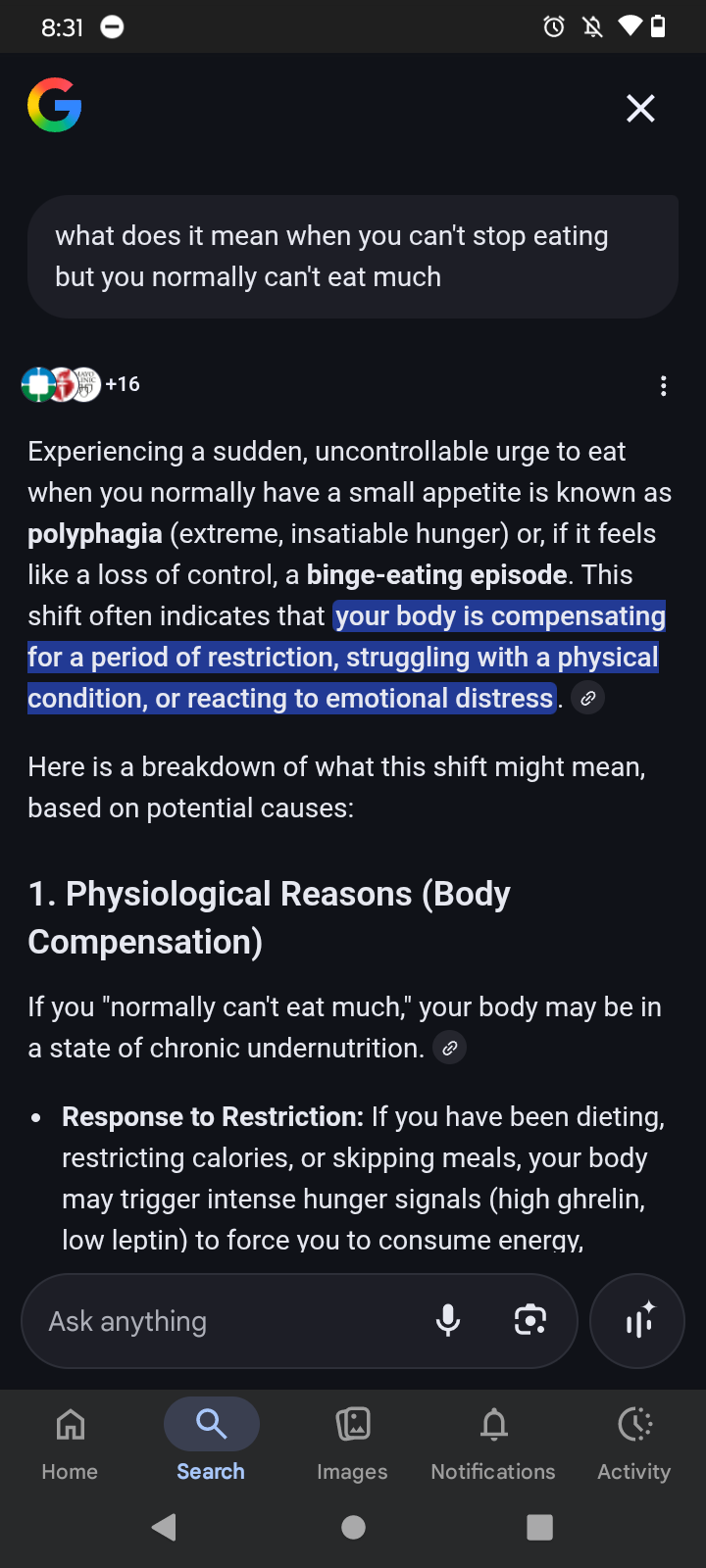Screen dimensions: 706x1568
Task: Start voice search with the microphone
Action: pyautogui.click(x=448, y=1321)
